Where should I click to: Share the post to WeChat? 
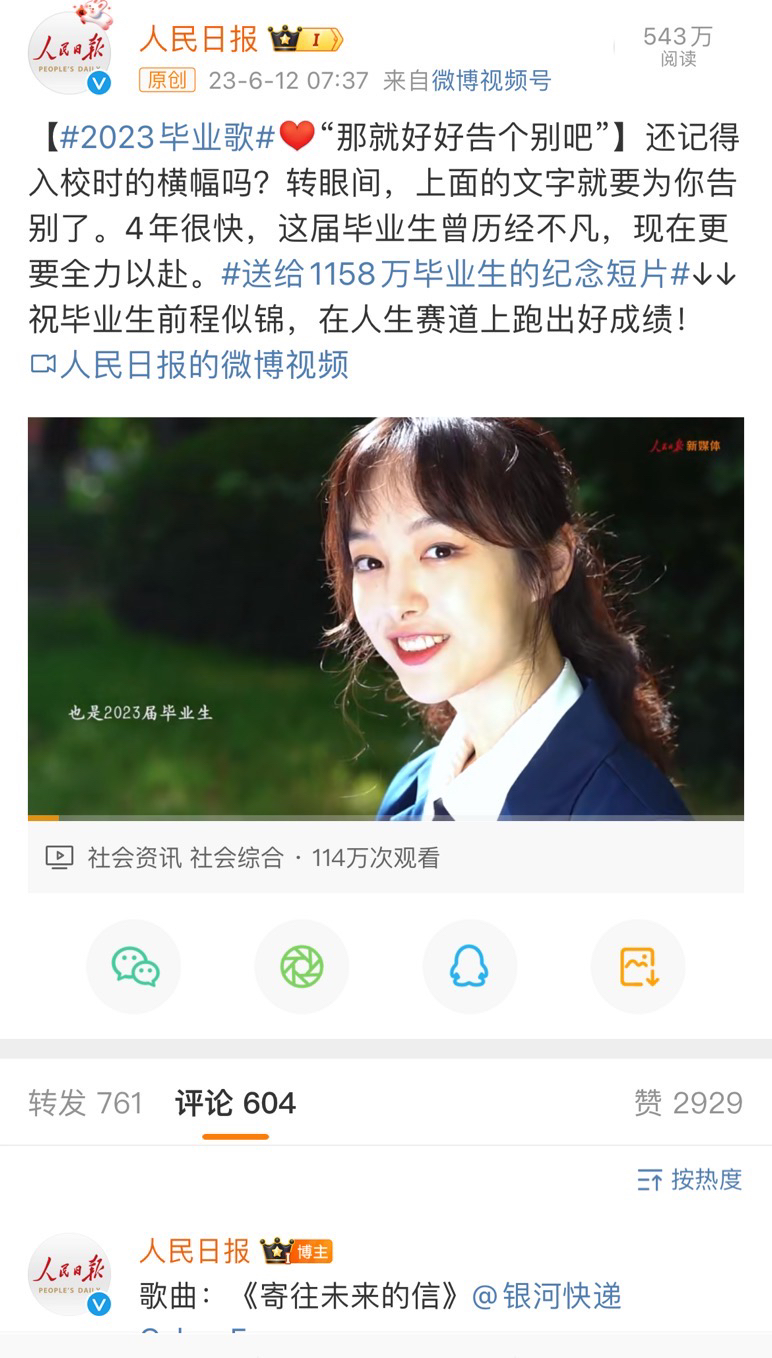click(x=134, y=967)
